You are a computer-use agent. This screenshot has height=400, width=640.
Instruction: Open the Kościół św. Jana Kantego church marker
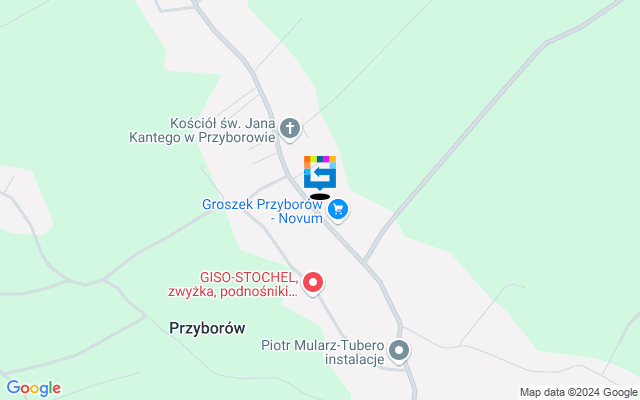click(290, 127)
